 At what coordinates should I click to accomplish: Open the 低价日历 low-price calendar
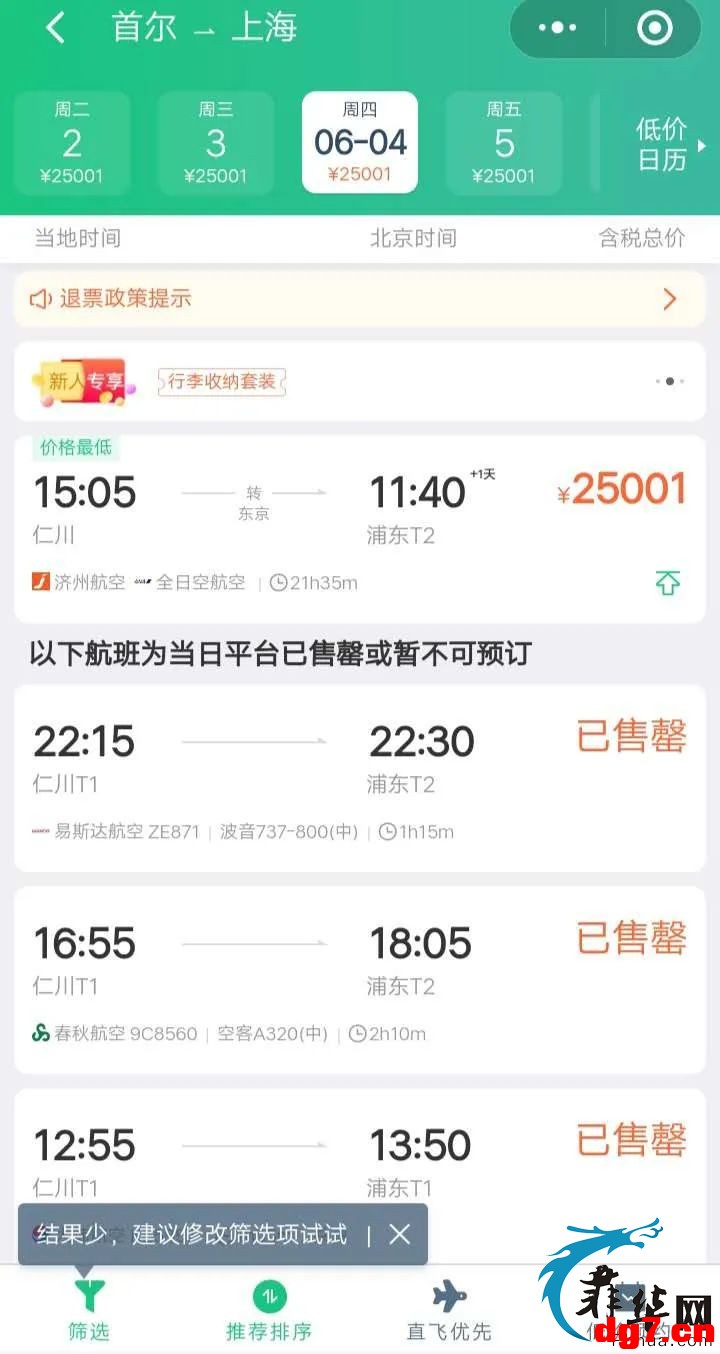pos(668,144)
